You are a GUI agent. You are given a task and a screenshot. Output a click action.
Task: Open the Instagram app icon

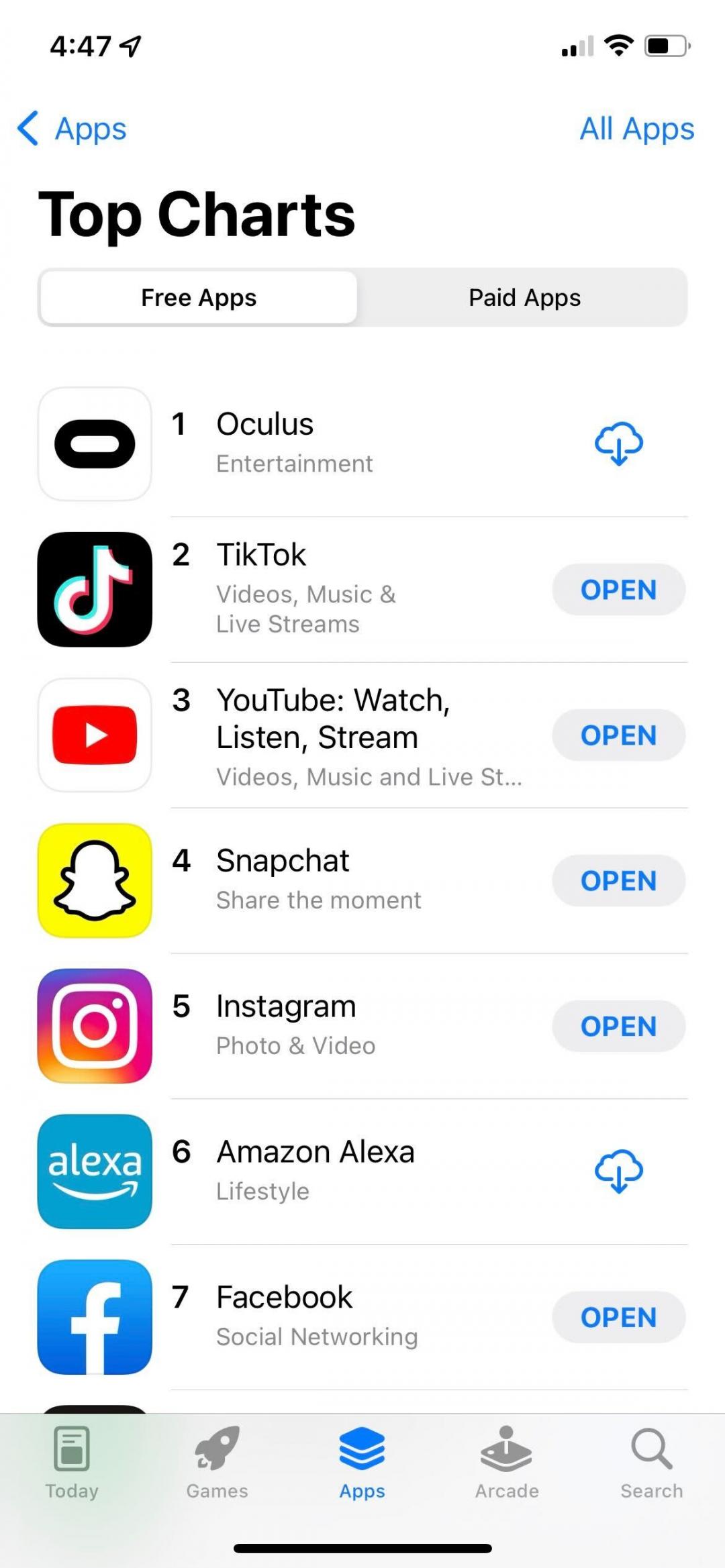click(94, 1027)
